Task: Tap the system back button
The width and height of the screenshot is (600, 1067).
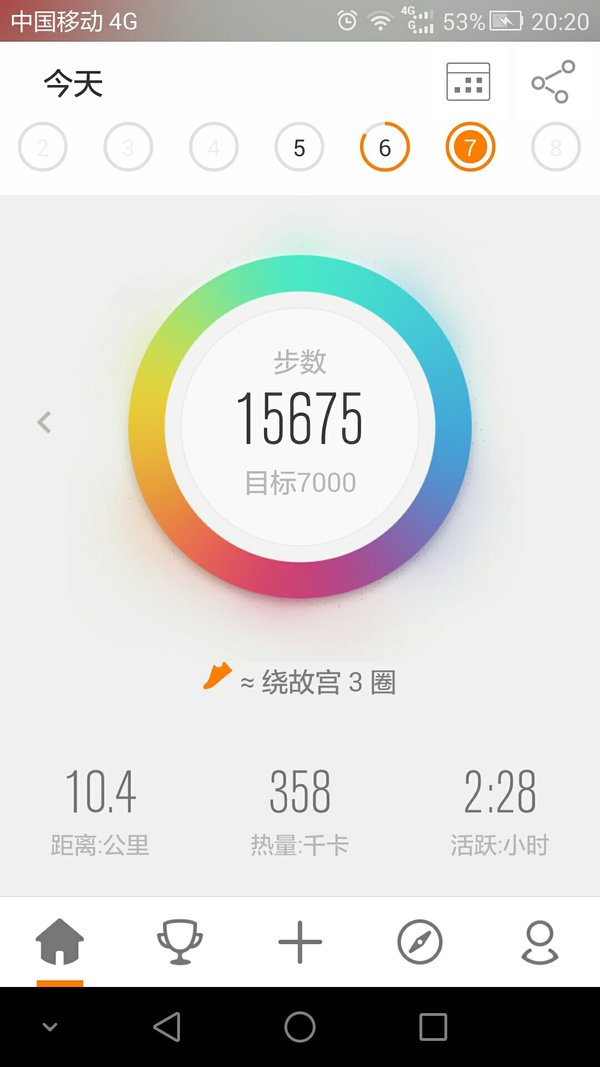Action: tap(167, 1027)
